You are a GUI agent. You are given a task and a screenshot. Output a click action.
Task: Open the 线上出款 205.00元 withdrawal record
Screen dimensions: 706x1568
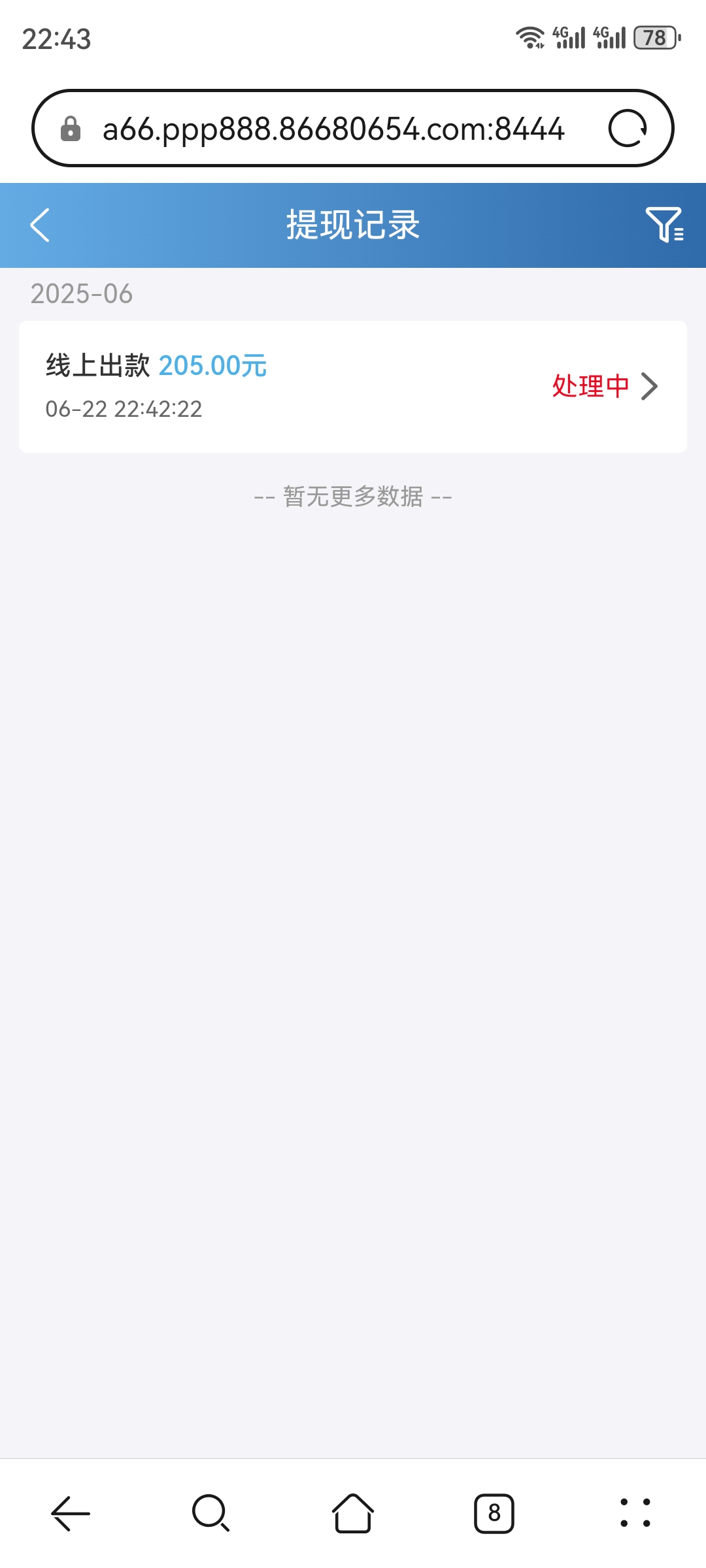tap(353, 386)
